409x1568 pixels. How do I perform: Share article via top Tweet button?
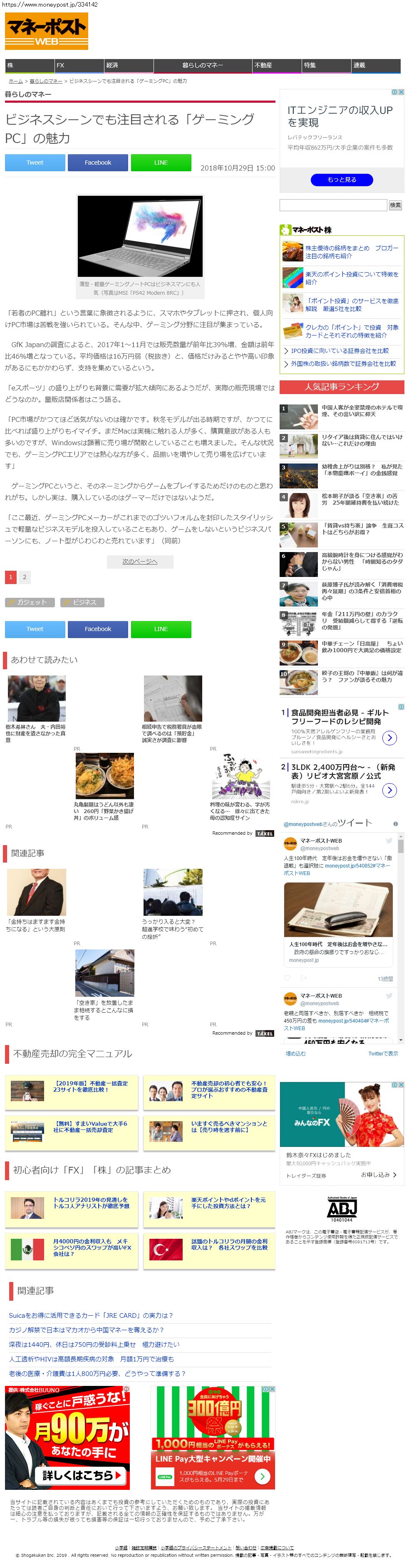[x=35, y=163]
